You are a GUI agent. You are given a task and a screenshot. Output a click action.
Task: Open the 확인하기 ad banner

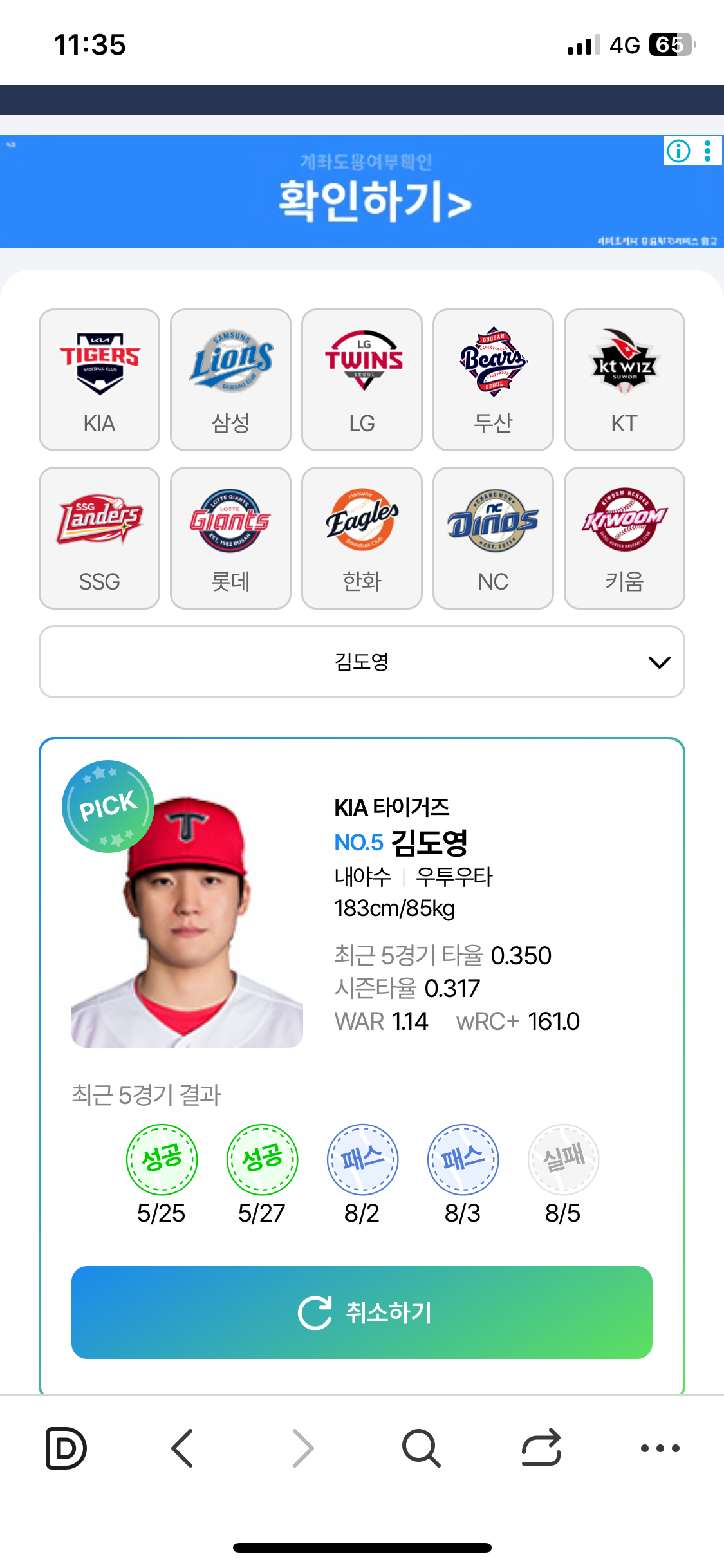click(x=375, y=201)
